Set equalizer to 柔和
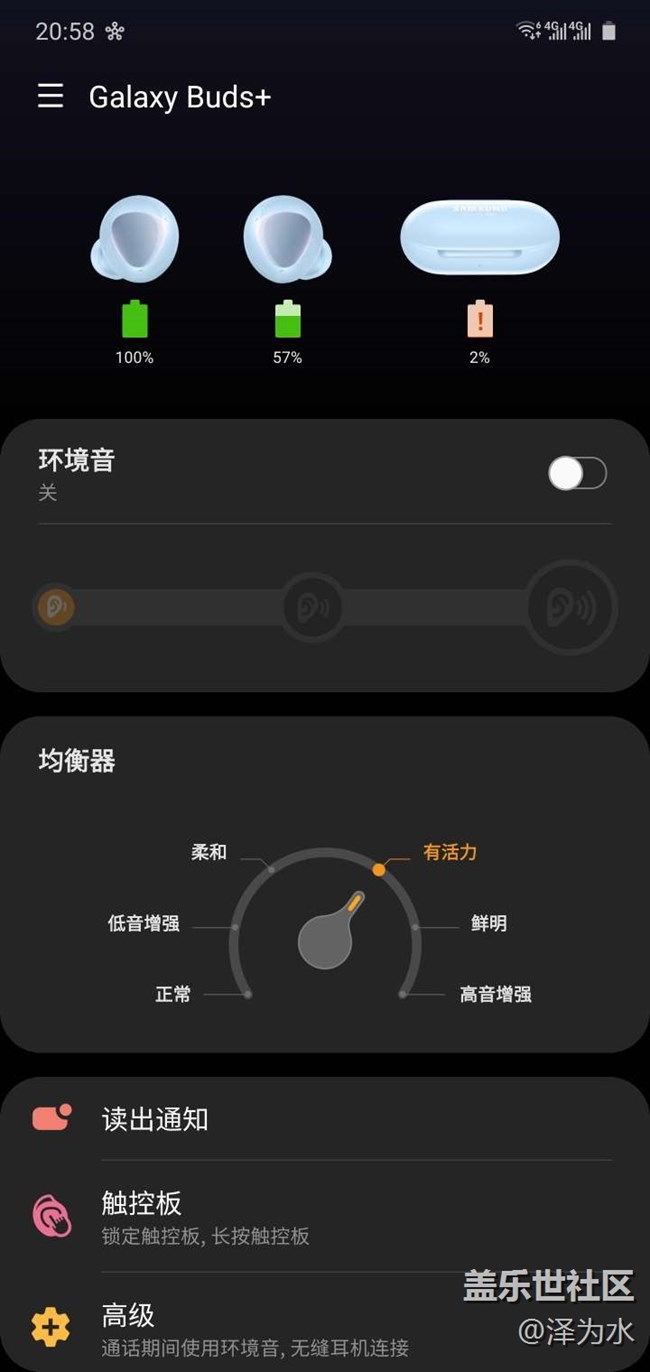Screen dimensions: 650x1372 [209, 852]
